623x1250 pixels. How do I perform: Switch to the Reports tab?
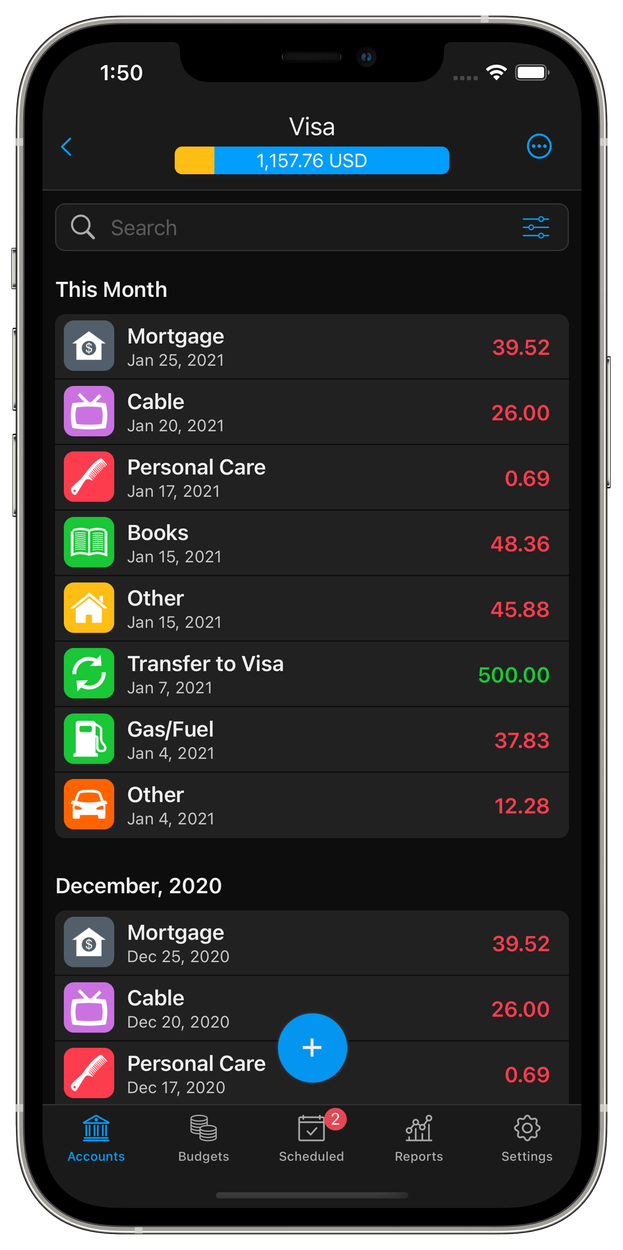[x=419, y=1139]
